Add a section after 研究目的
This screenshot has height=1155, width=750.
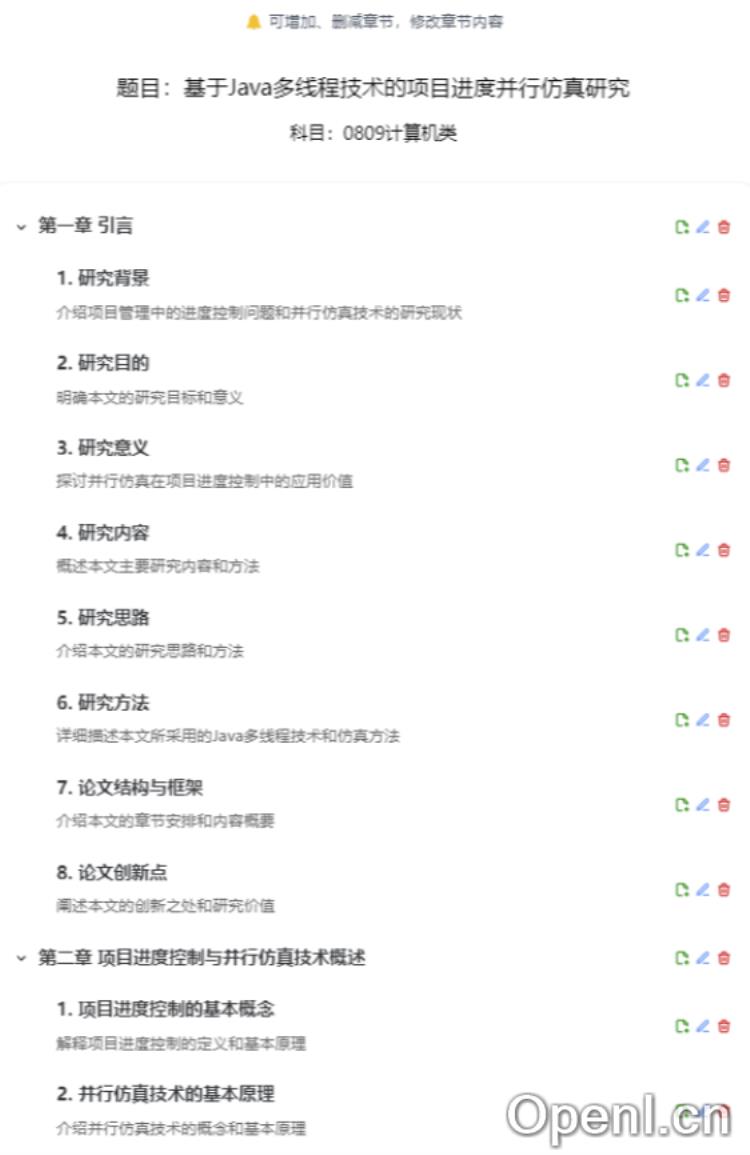tap(682, 380)
